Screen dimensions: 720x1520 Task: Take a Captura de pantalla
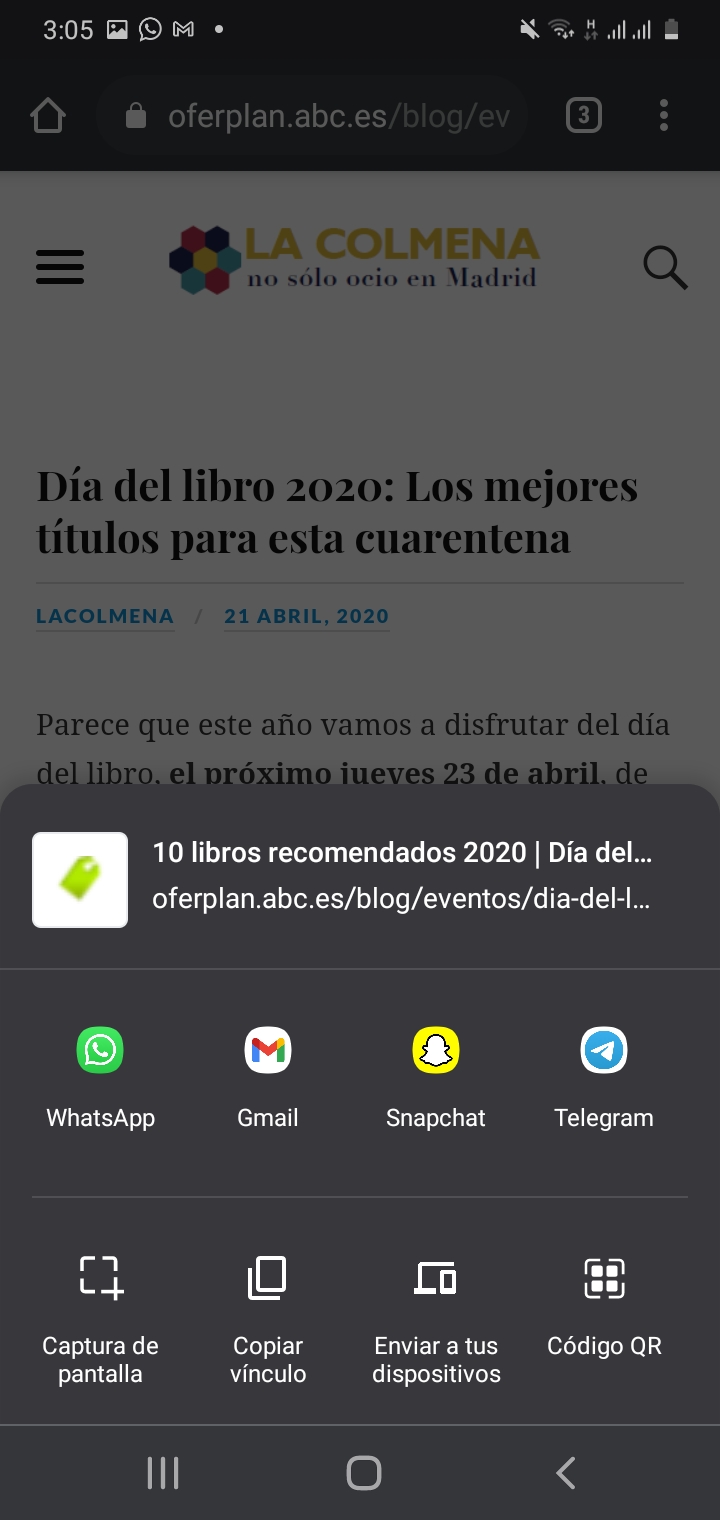(x=100, y=1280)
